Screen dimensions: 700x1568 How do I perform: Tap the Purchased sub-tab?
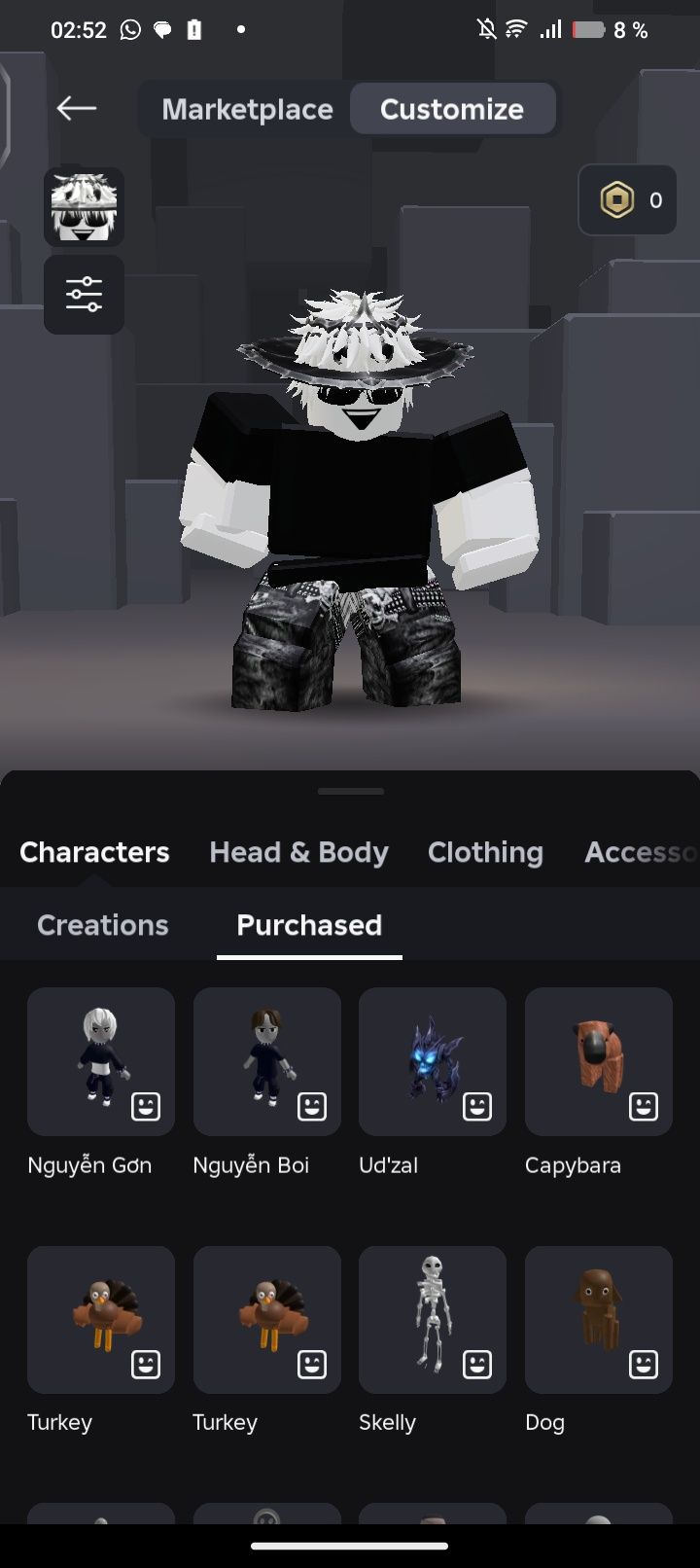(309, 925)
